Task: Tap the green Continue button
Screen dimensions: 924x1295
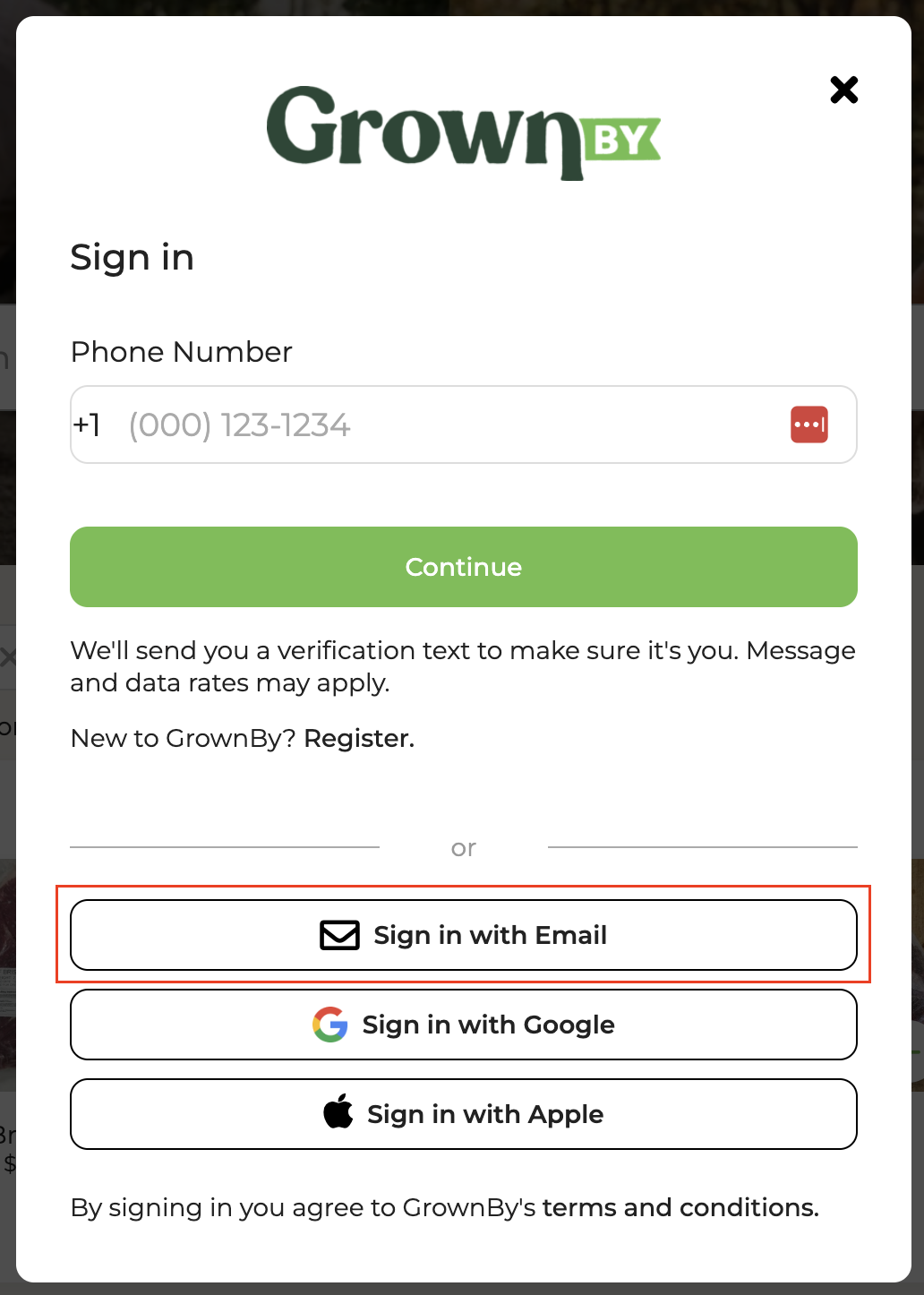Action: [x=463, y=567]
